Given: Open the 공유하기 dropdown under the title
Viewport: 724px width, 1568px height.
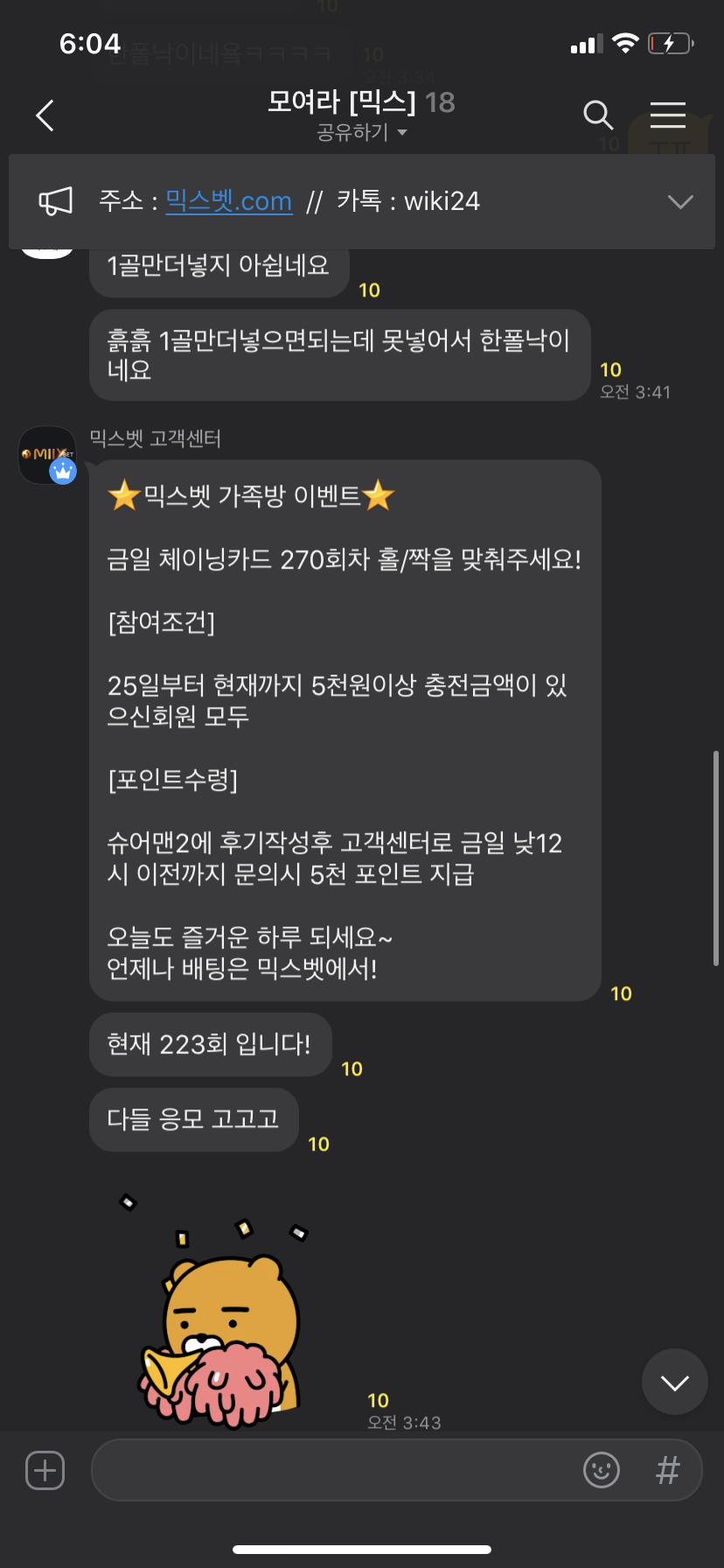Looking at the screenshot, I should point(362,133).
